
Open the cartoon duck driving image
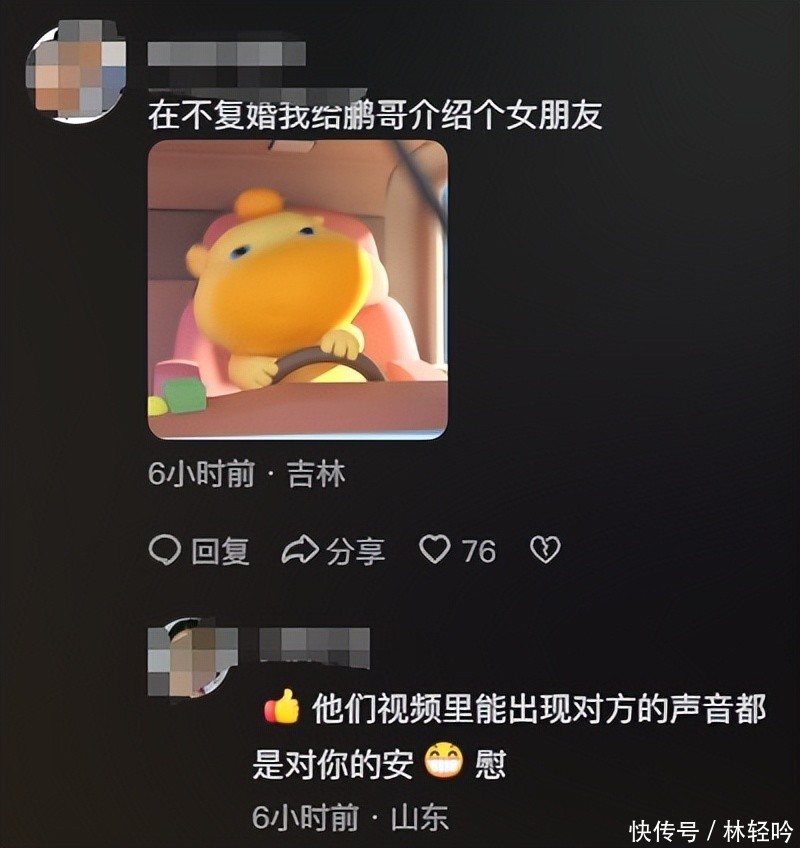297,290
